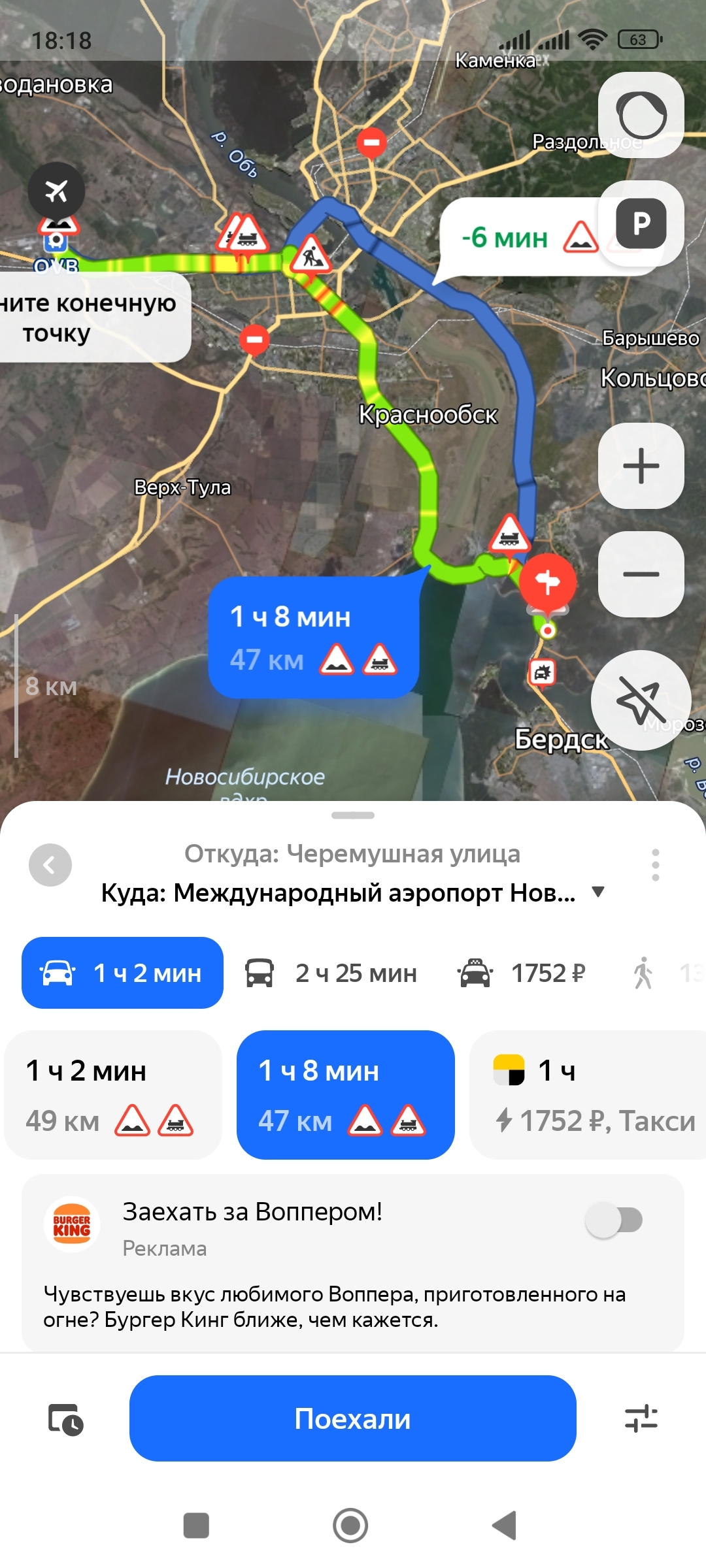Select the car tab showing 1 ч 2 мин
The height and width of the screenshot is (1568, 706).
[122, 973]
